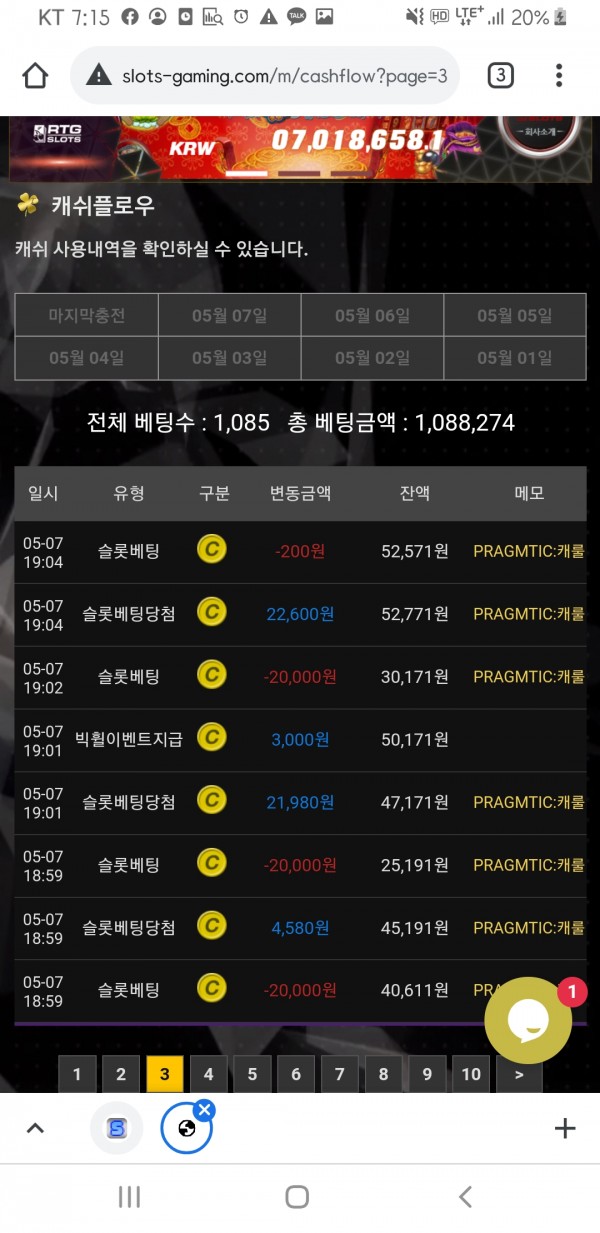This screenshot has width=600, height=1233.
Task: Open the browser overflow menu
Action: coord(559,76)
